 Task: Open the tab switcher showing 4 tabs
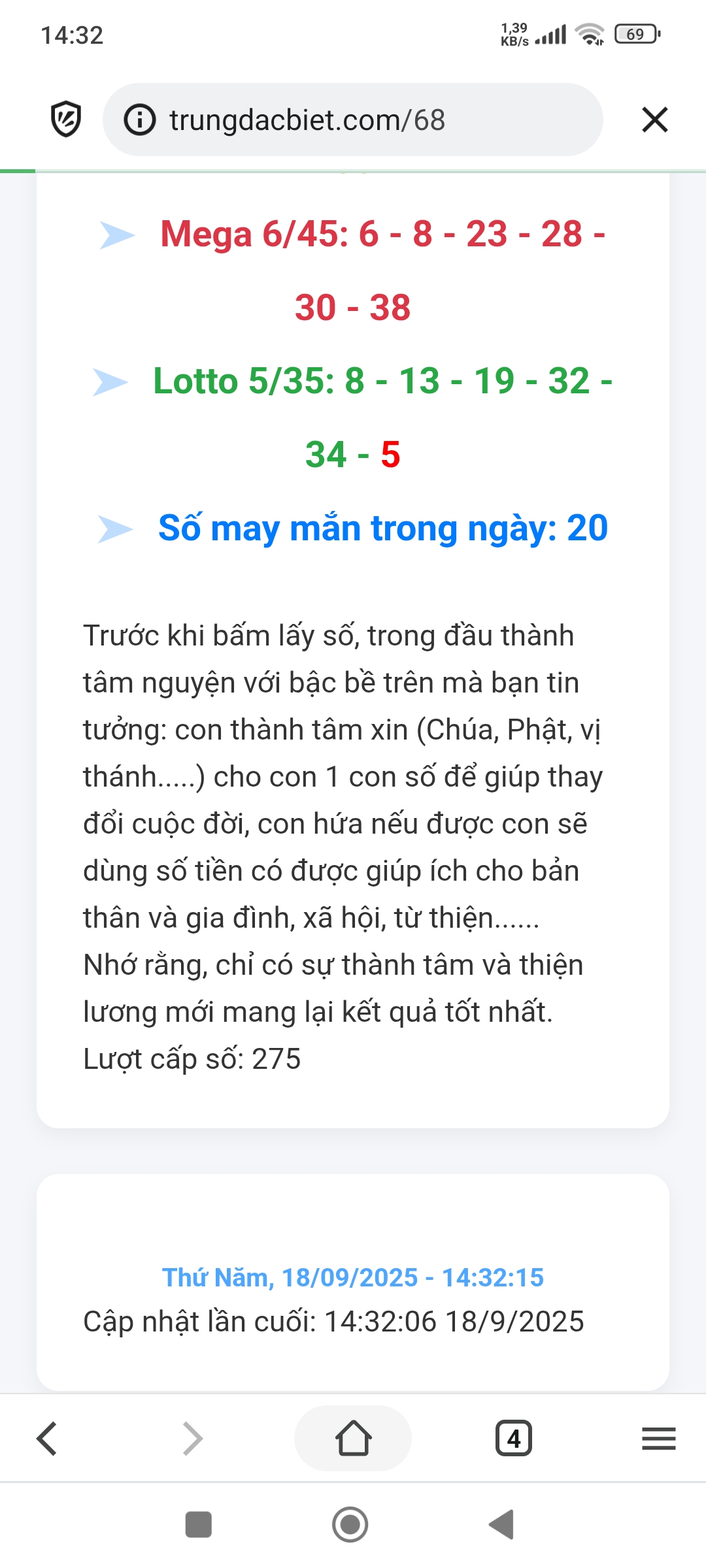point(514,1439)
